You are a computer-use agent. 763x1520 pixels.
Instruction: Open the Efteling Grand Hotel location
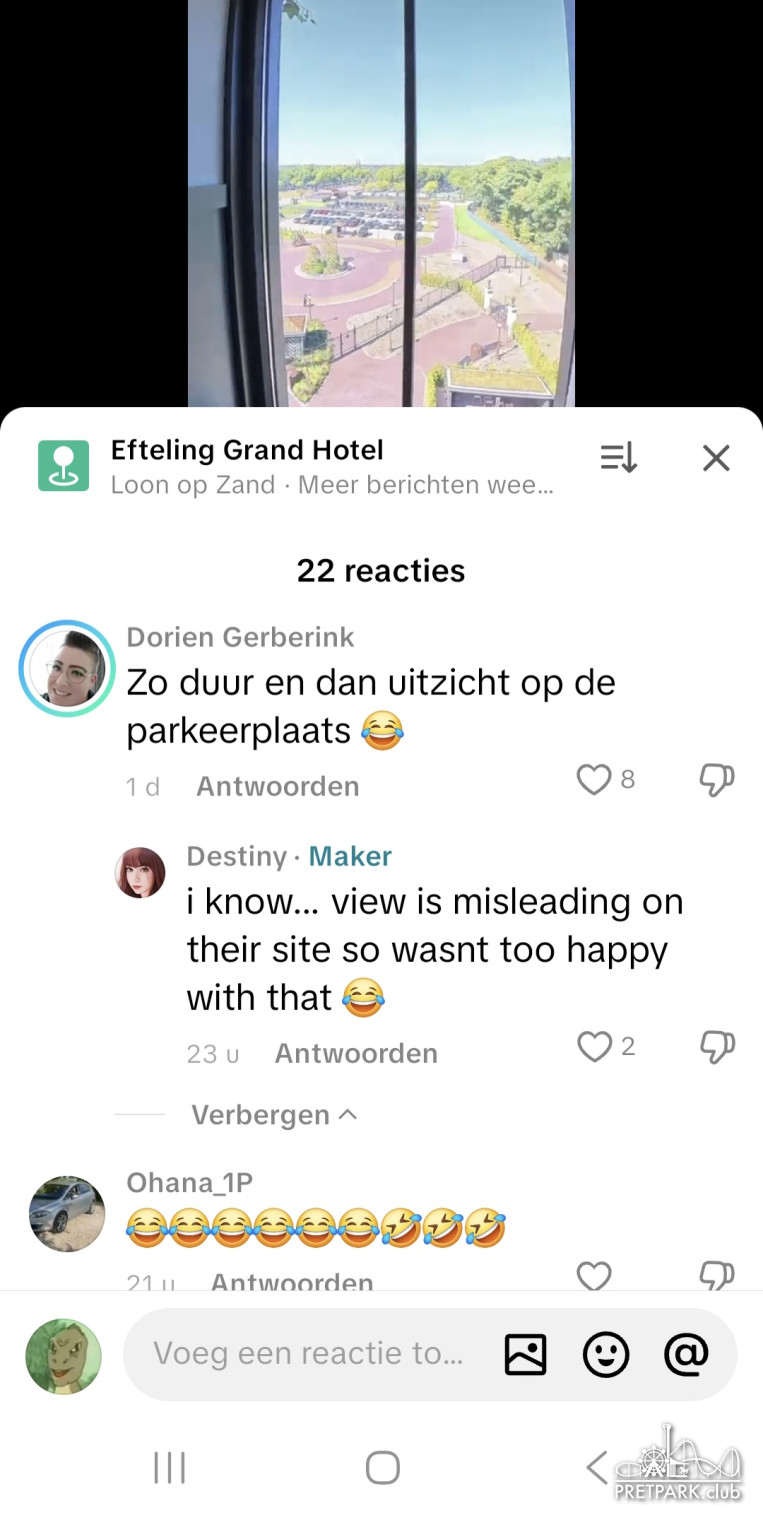(246, 451)
